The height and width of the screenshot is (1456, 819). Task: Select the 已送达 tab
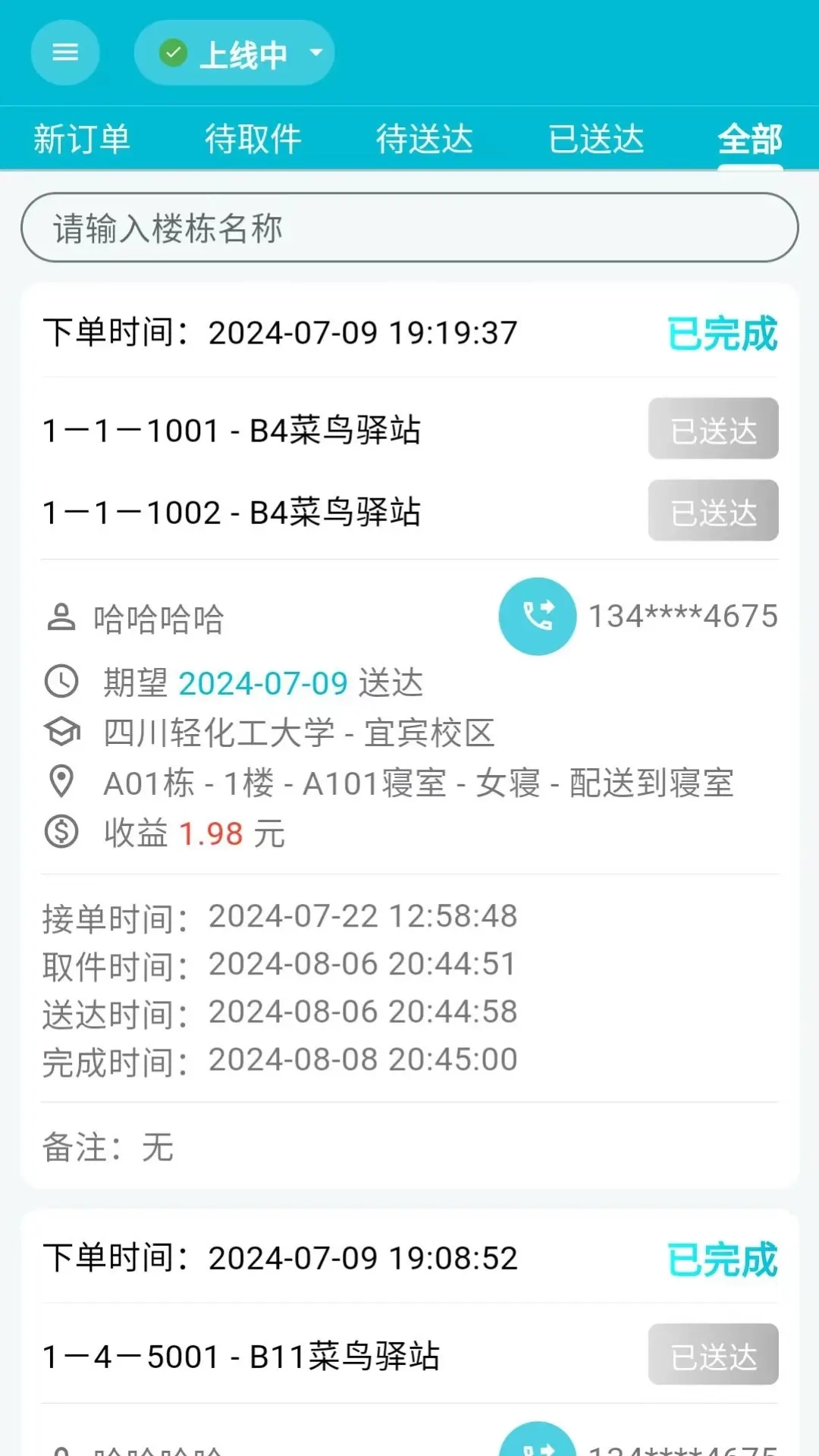click(596, 140)
